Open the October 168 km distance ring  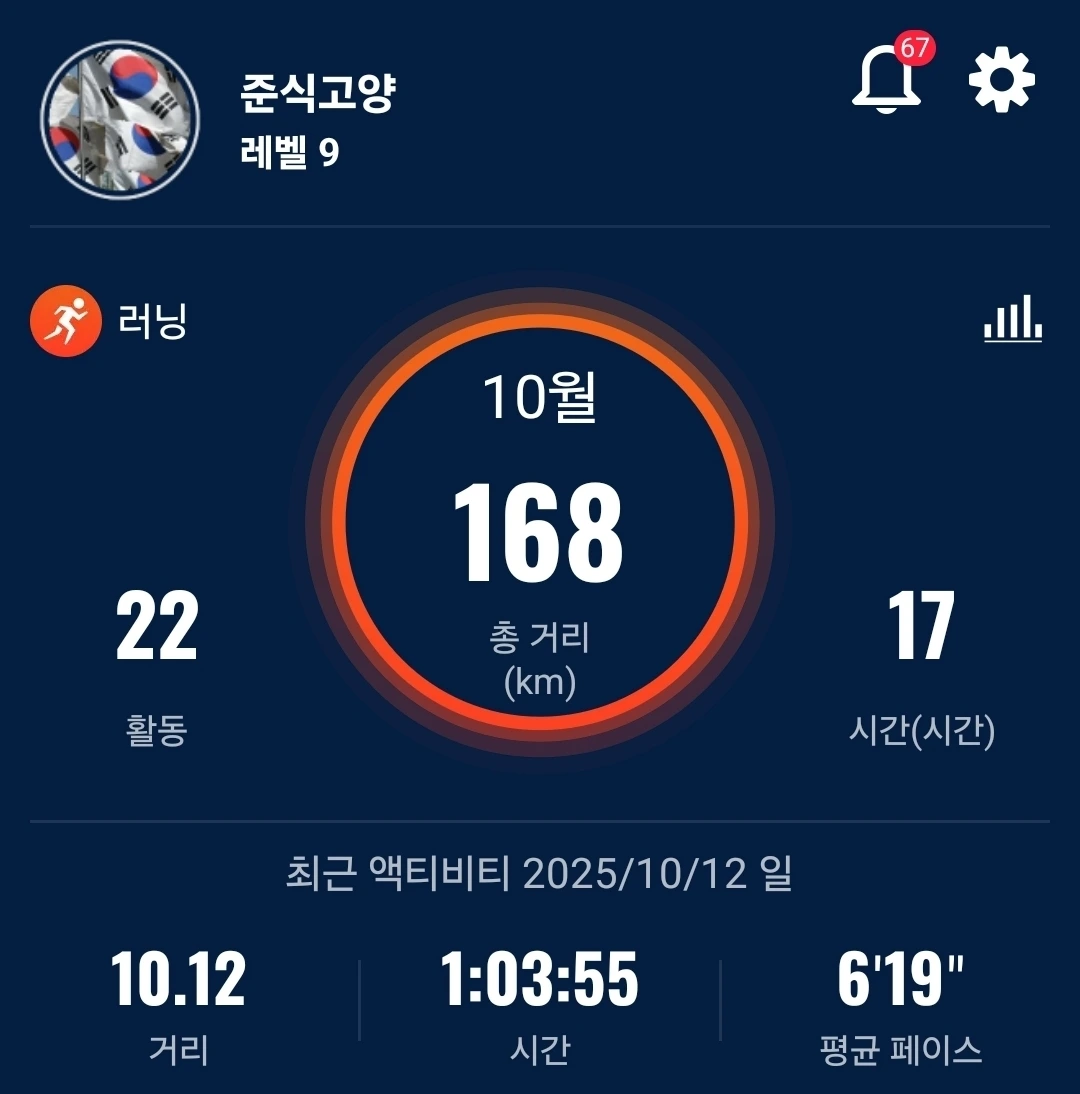pyautogui.click(x=539, y=521)
